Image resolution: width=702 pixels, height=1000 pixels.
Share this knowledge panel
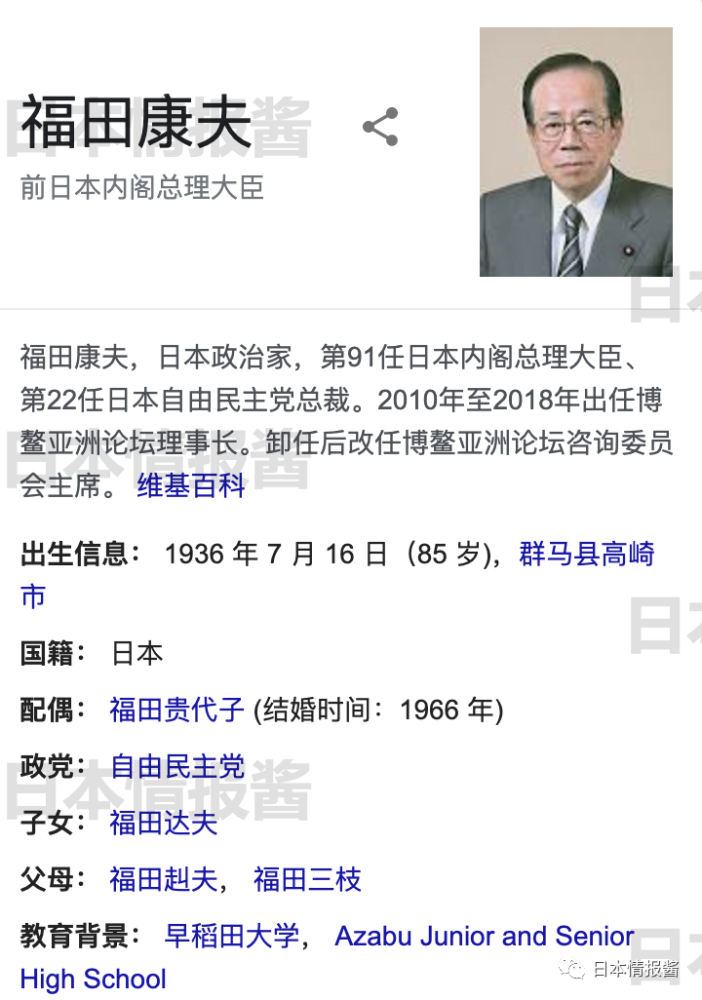(x=380, y=127)
